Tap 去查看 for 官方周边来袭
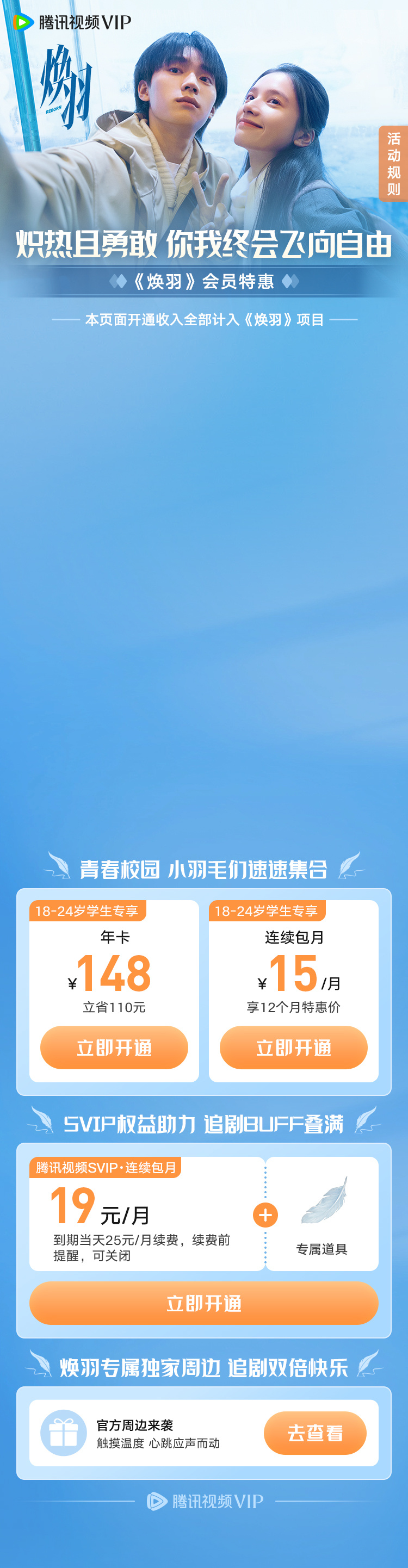The image size is (408, 1568). tap(315, 1432)
